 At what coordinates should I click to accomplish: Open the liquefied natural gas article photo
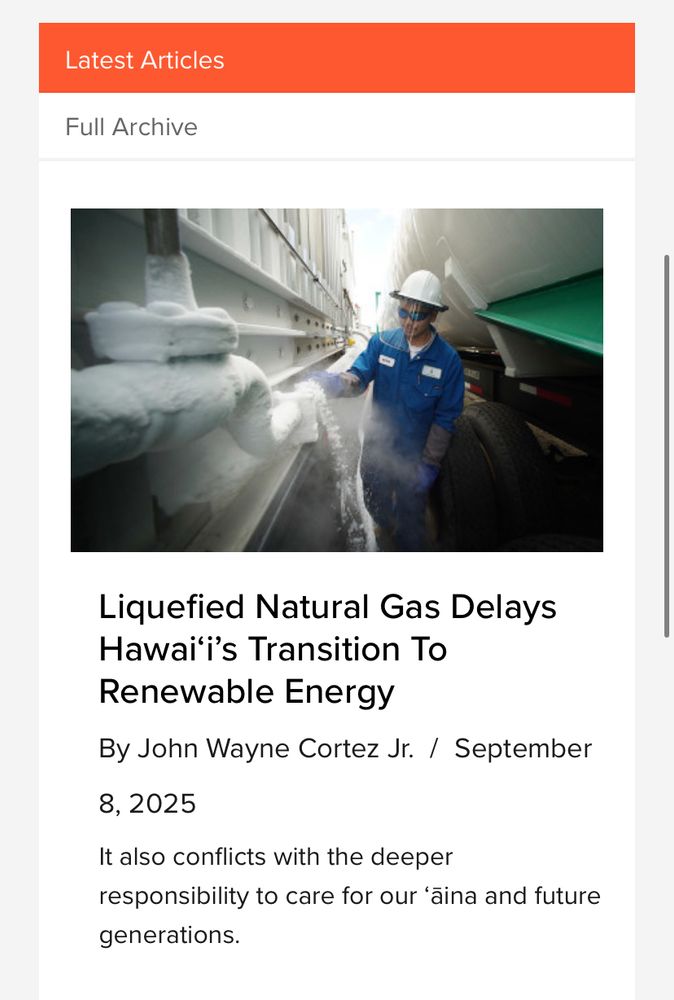(336, 380)
